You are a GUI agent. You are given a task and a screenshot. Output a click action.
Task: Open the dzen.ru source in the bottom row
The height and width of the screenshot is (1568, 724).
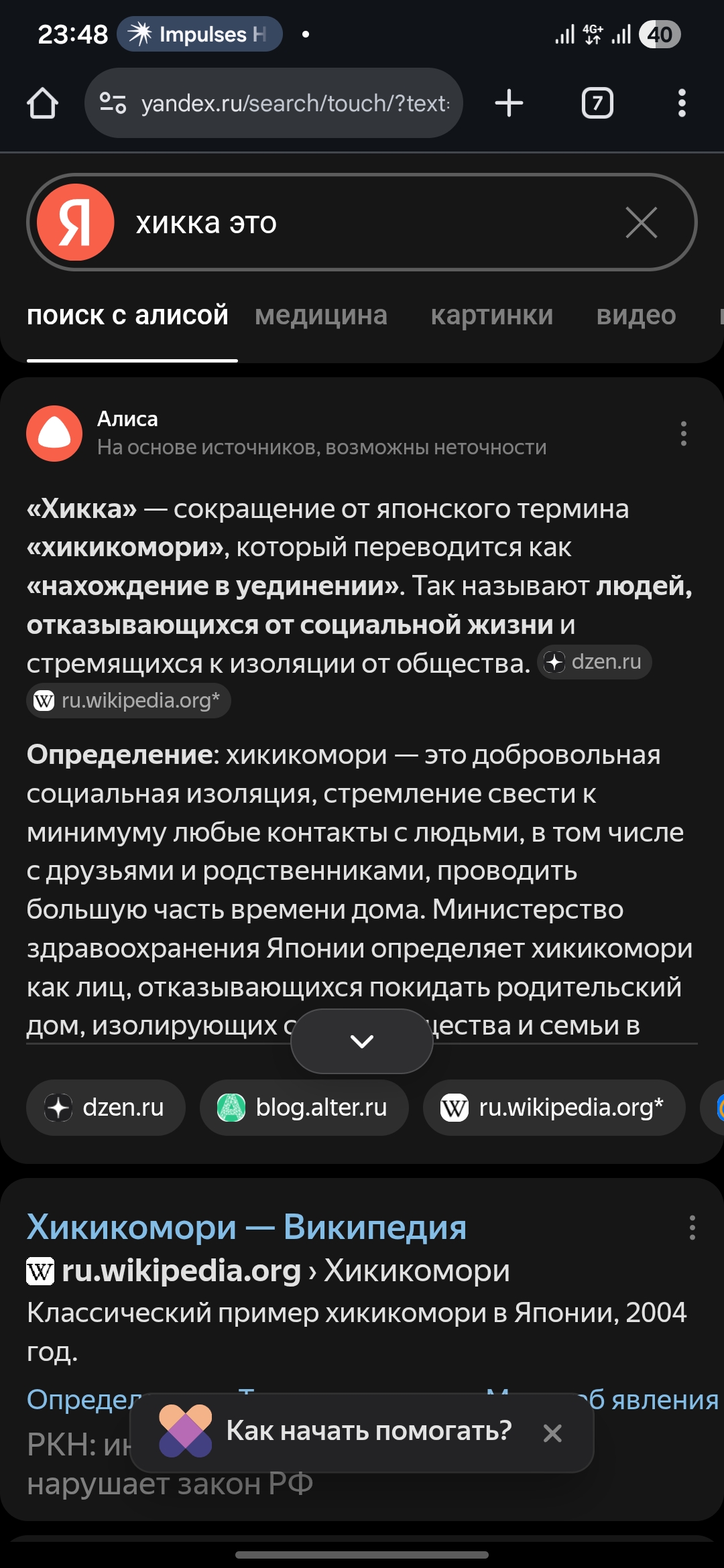[106, 1108]
